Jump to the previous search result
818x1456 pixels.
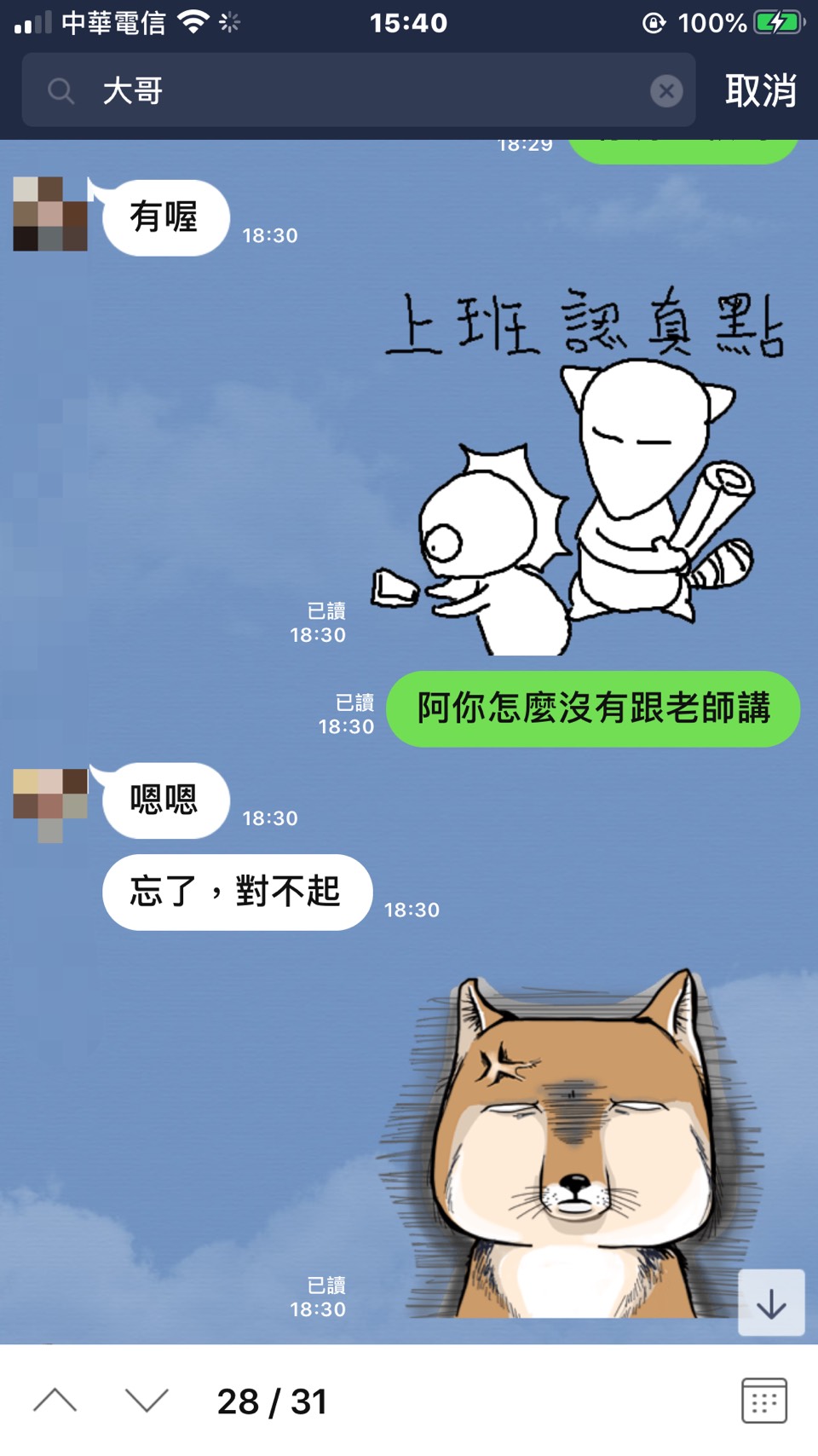[55, 1401]
